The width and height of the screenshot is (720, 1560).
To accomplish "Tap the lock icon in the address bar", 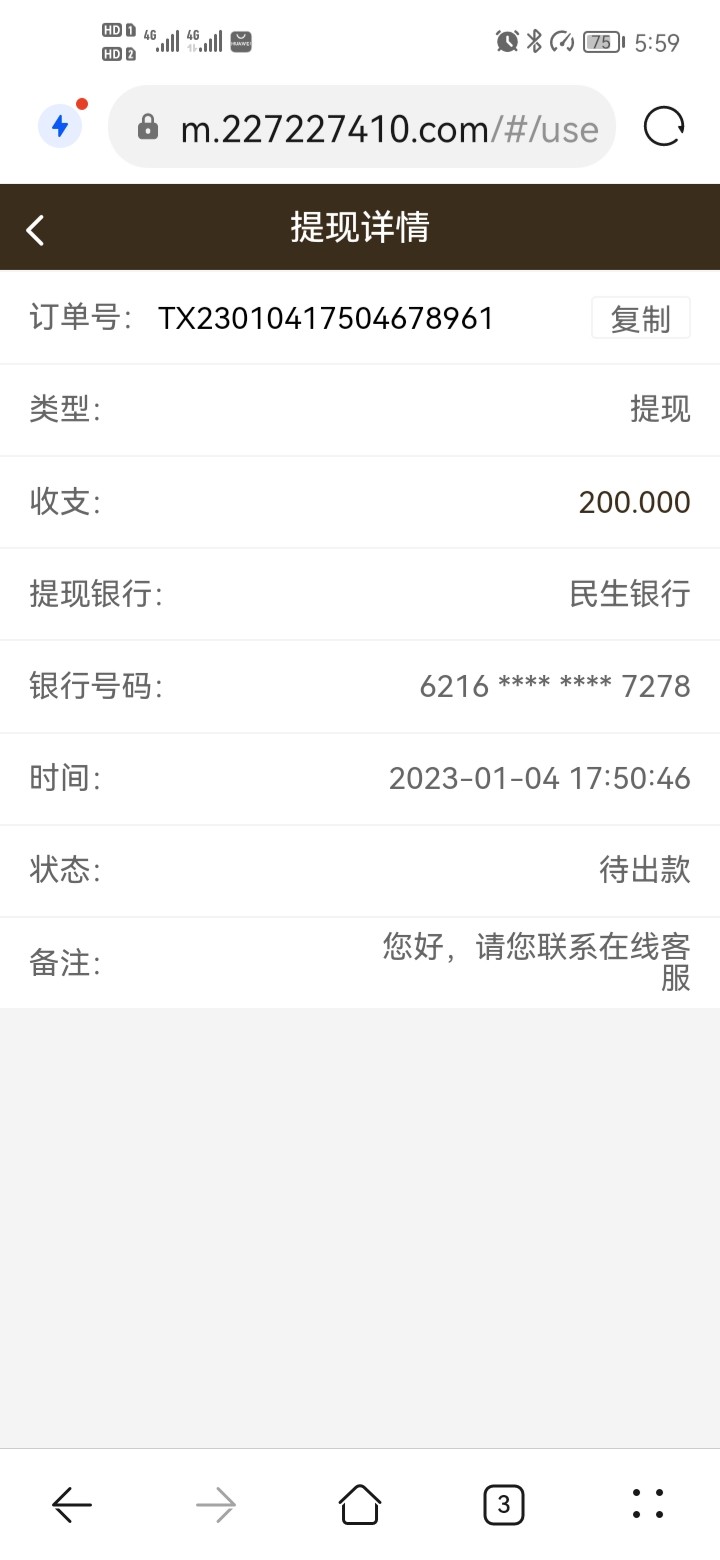I will [x=150, y=128].
